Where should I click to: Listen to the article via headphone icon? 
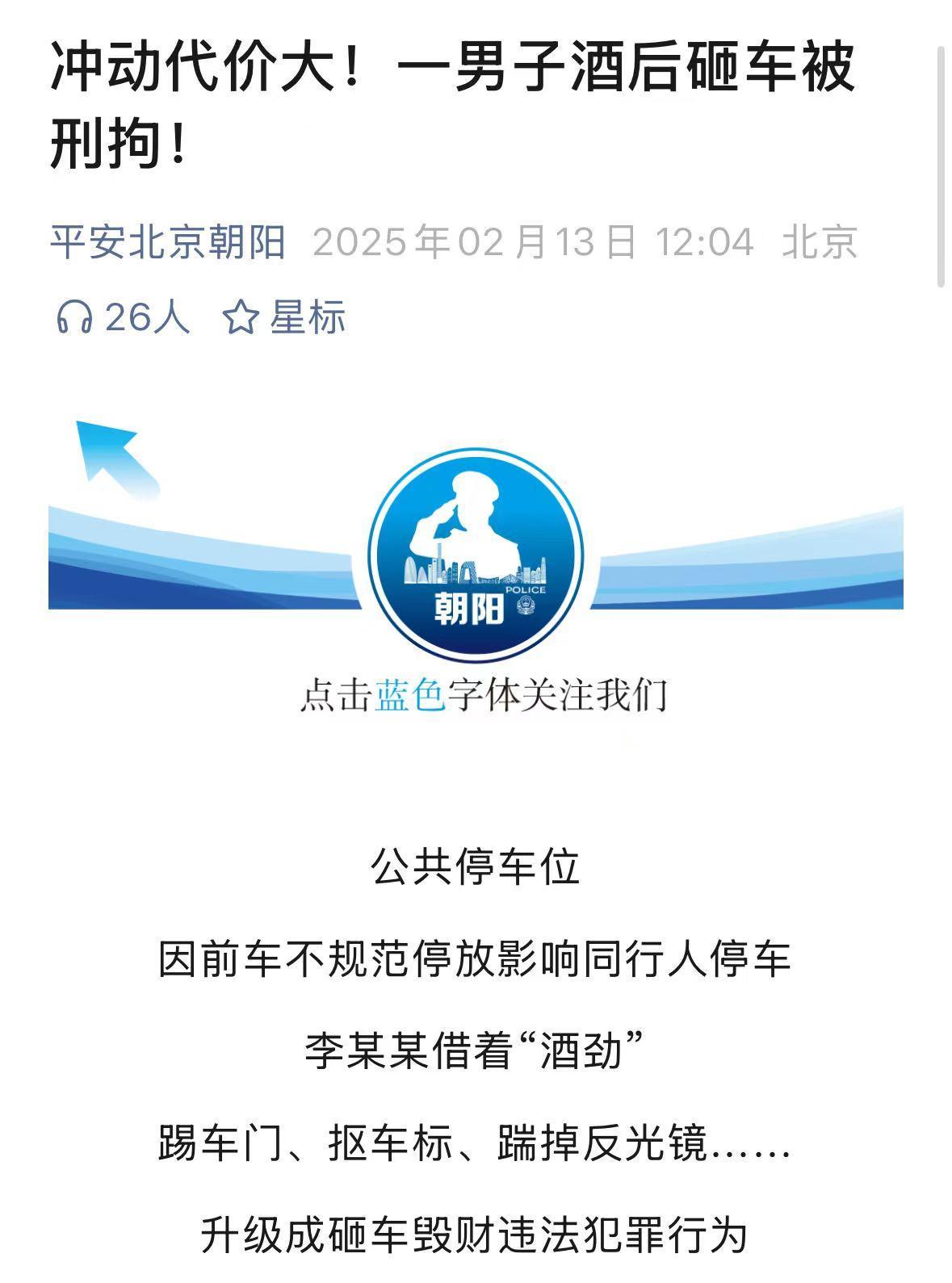[x=74, y=317]
